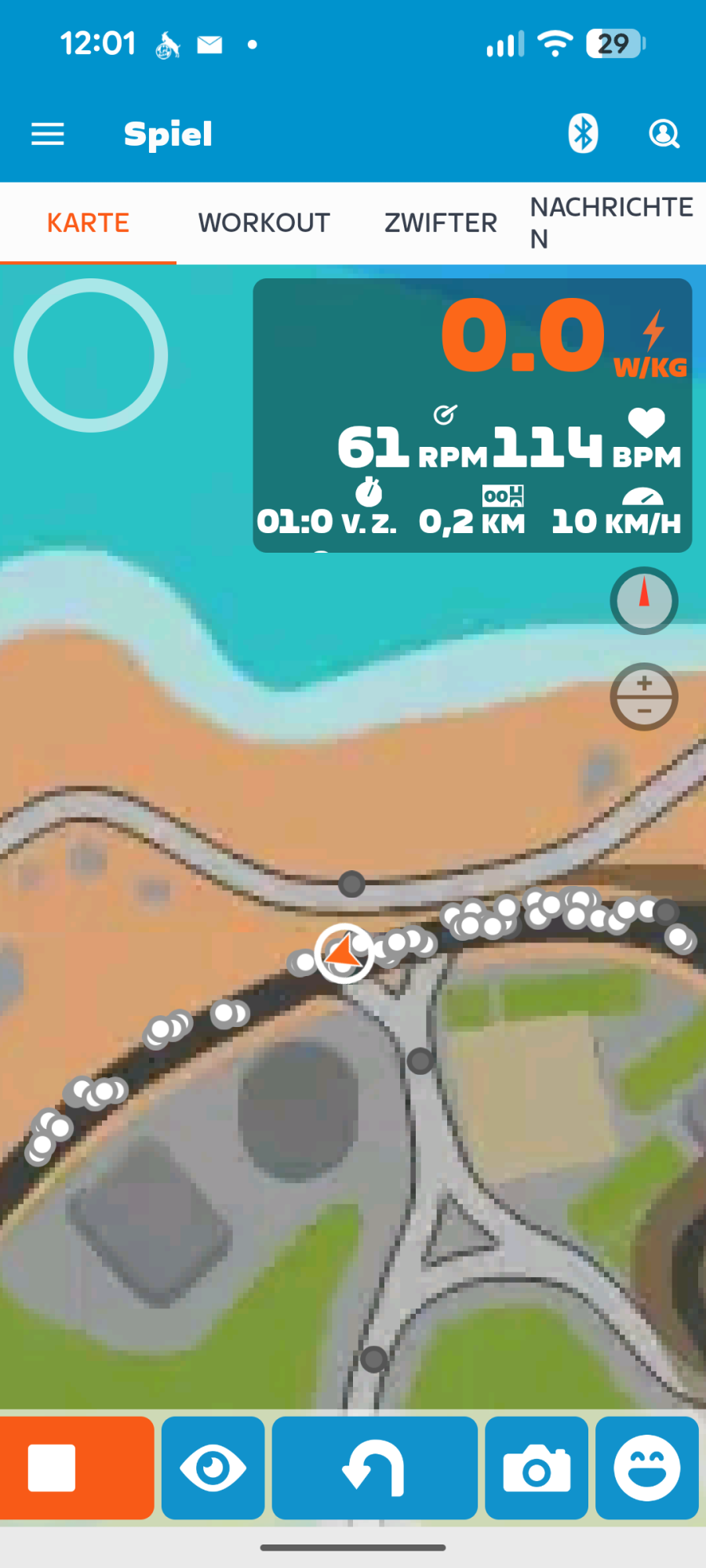Switch to the Zwifter tab
Image resolution: width=706 pixels, height=1568 pixels.
click(x=440, y=223)
